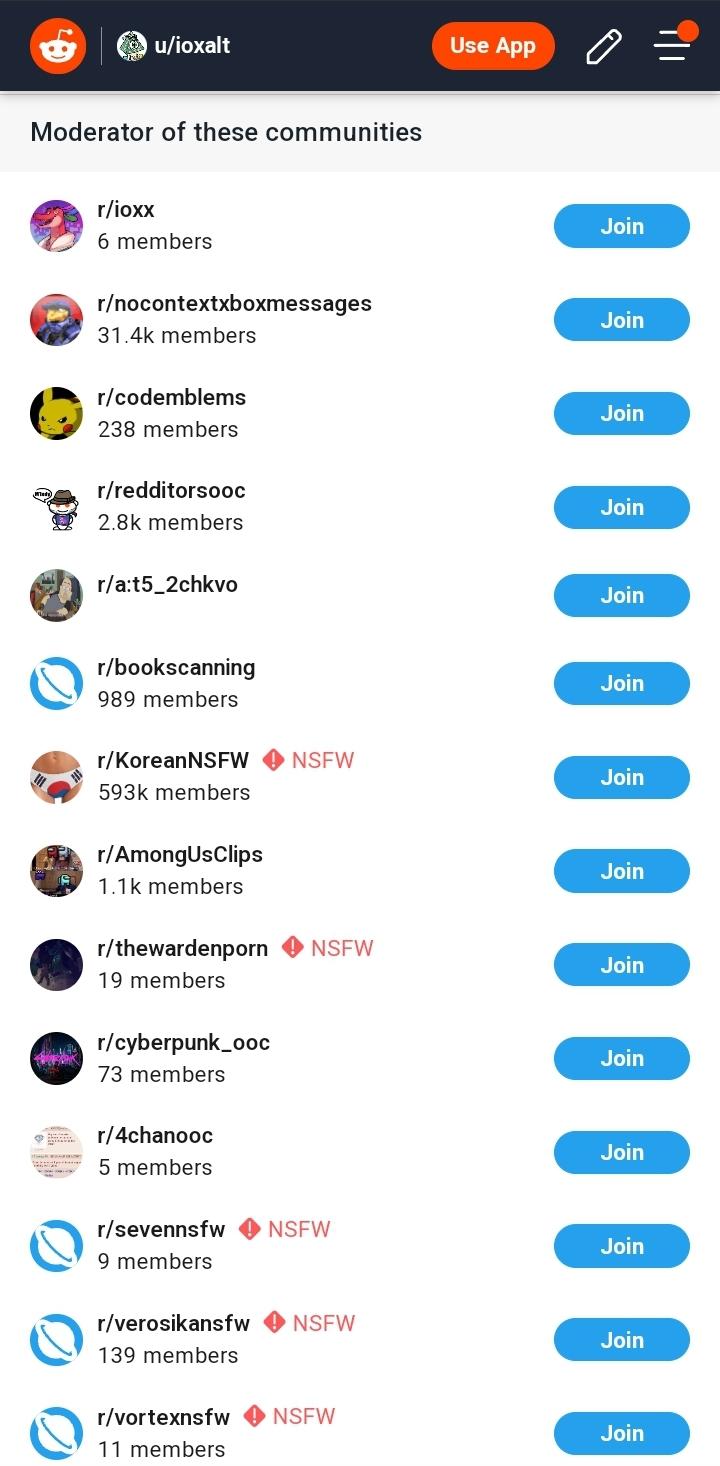720x1466 pixels.
Task: Open the r/a:t5_2chkvo community page
Action: 167,584
